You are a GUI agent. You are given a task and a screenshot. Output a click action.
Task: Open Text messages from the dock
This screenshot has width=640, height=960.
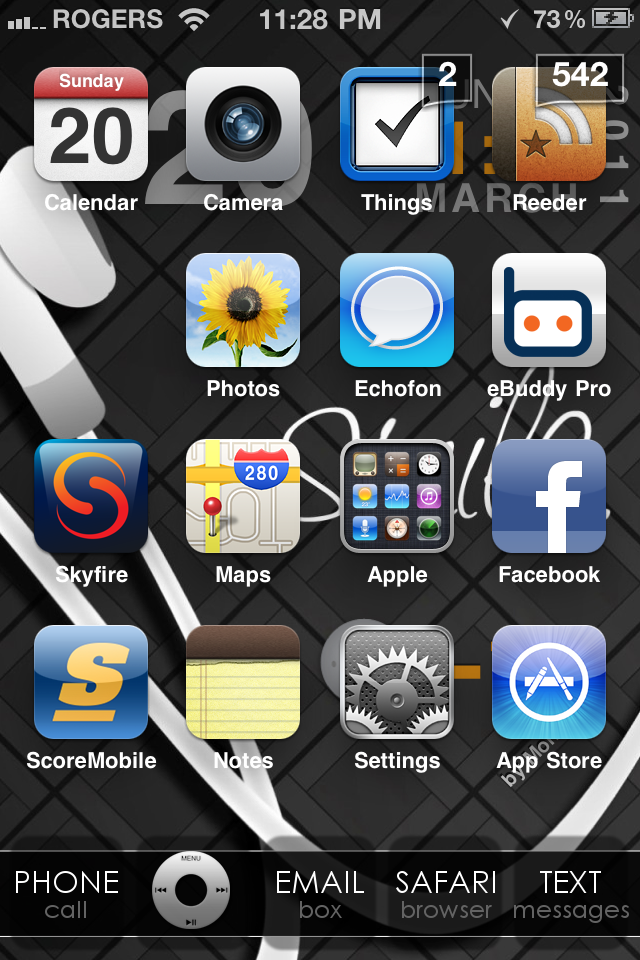click(570, 893)
